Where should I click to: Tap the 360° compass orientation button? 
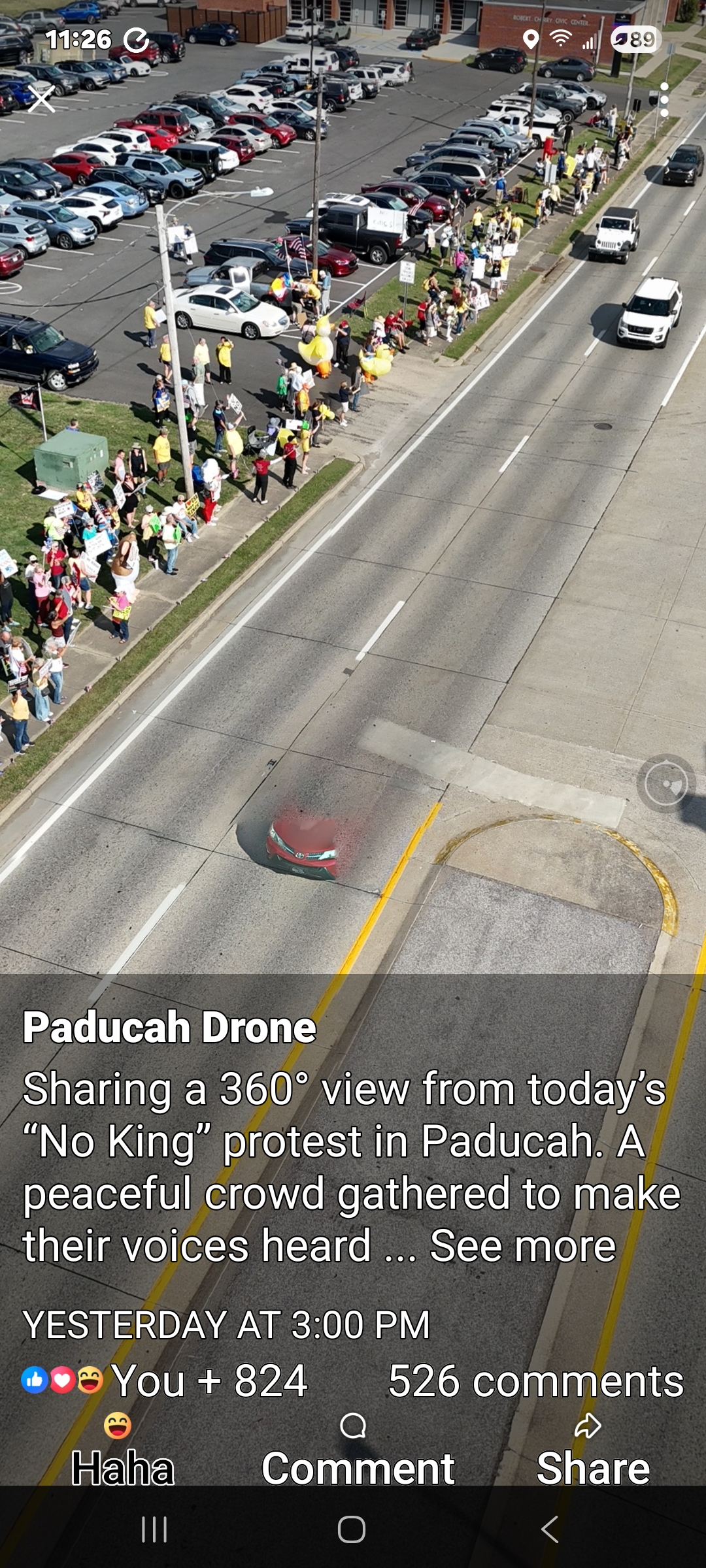click(x=665, y=783)
